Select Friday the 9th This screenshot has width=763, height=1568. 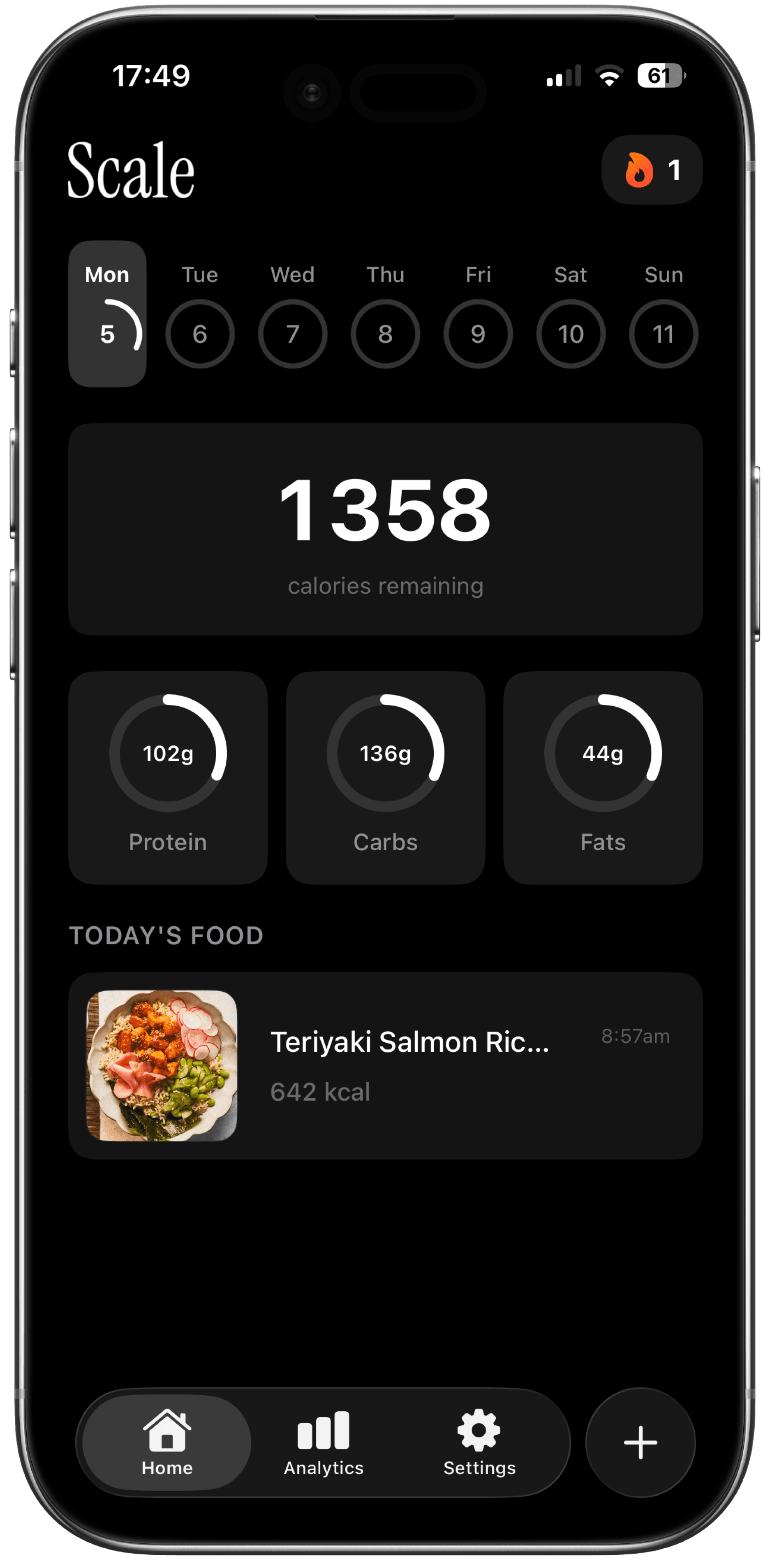click(478, 333)
